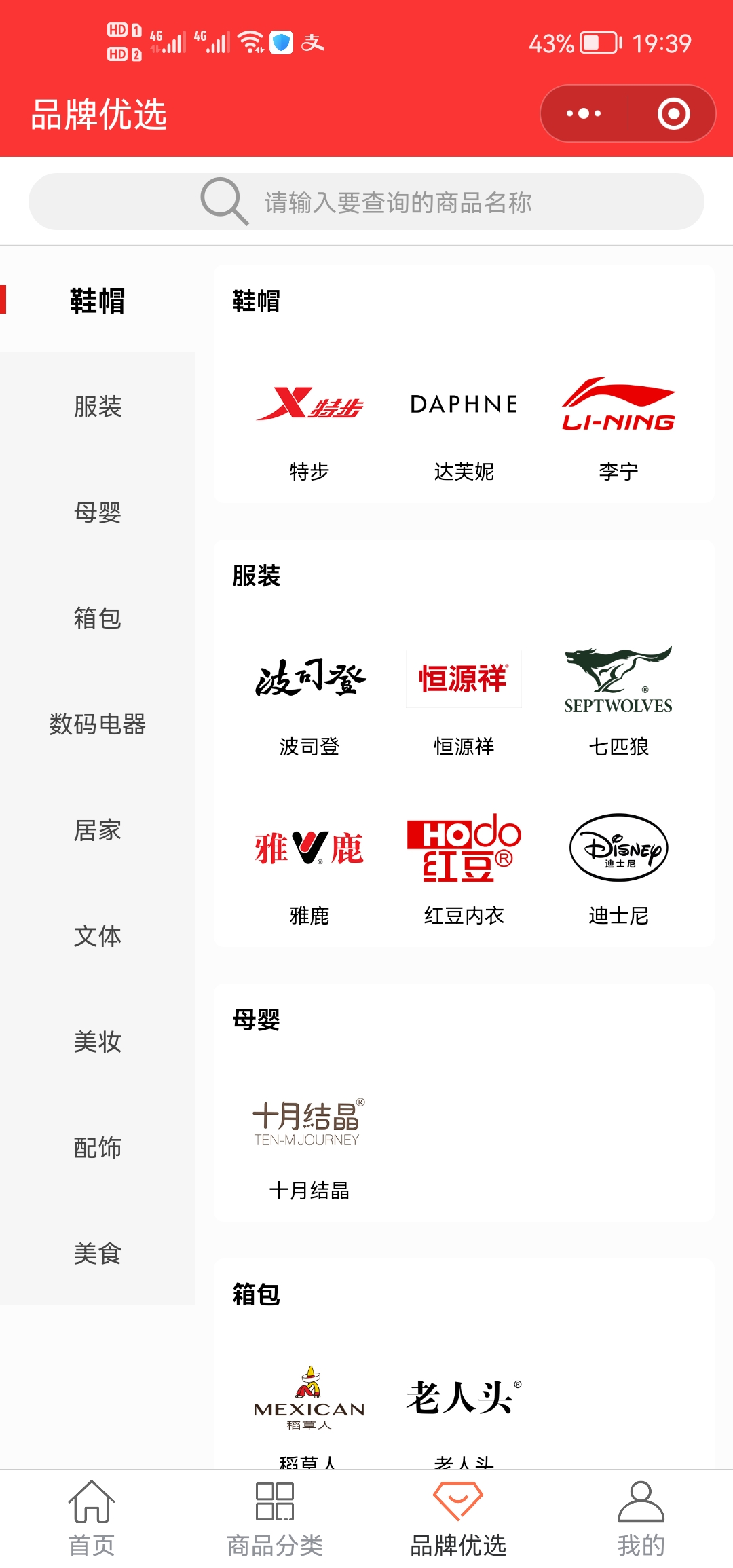733x1568 pixels.
Task: Close the mini-program with the circle button
Action: (x=673, y=113)
